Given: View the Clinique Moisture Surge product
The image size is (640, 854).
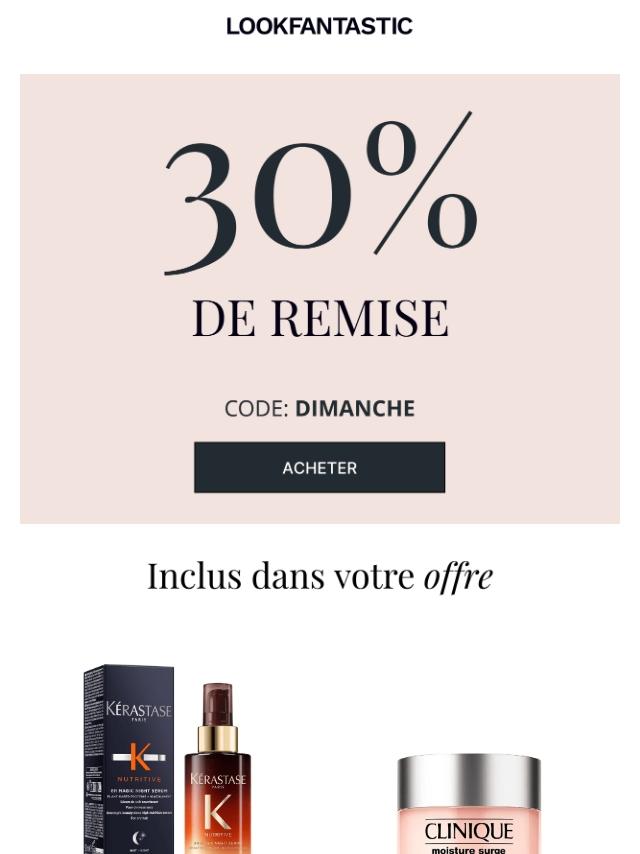Looking at the screenshot, I should tap(468, 806).
